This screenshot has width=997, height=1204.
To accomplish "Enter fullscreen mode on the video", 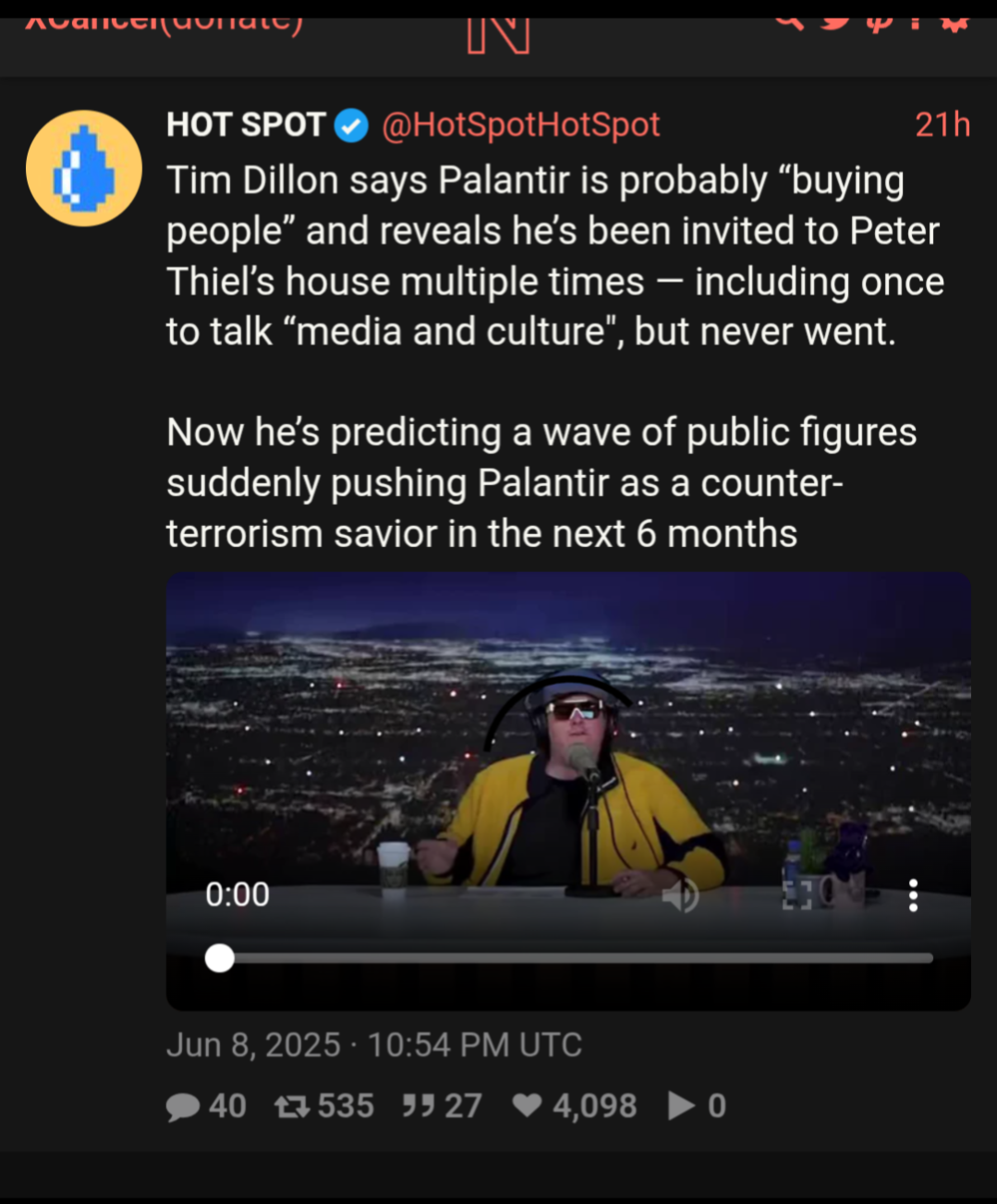I will click(796, 894).
